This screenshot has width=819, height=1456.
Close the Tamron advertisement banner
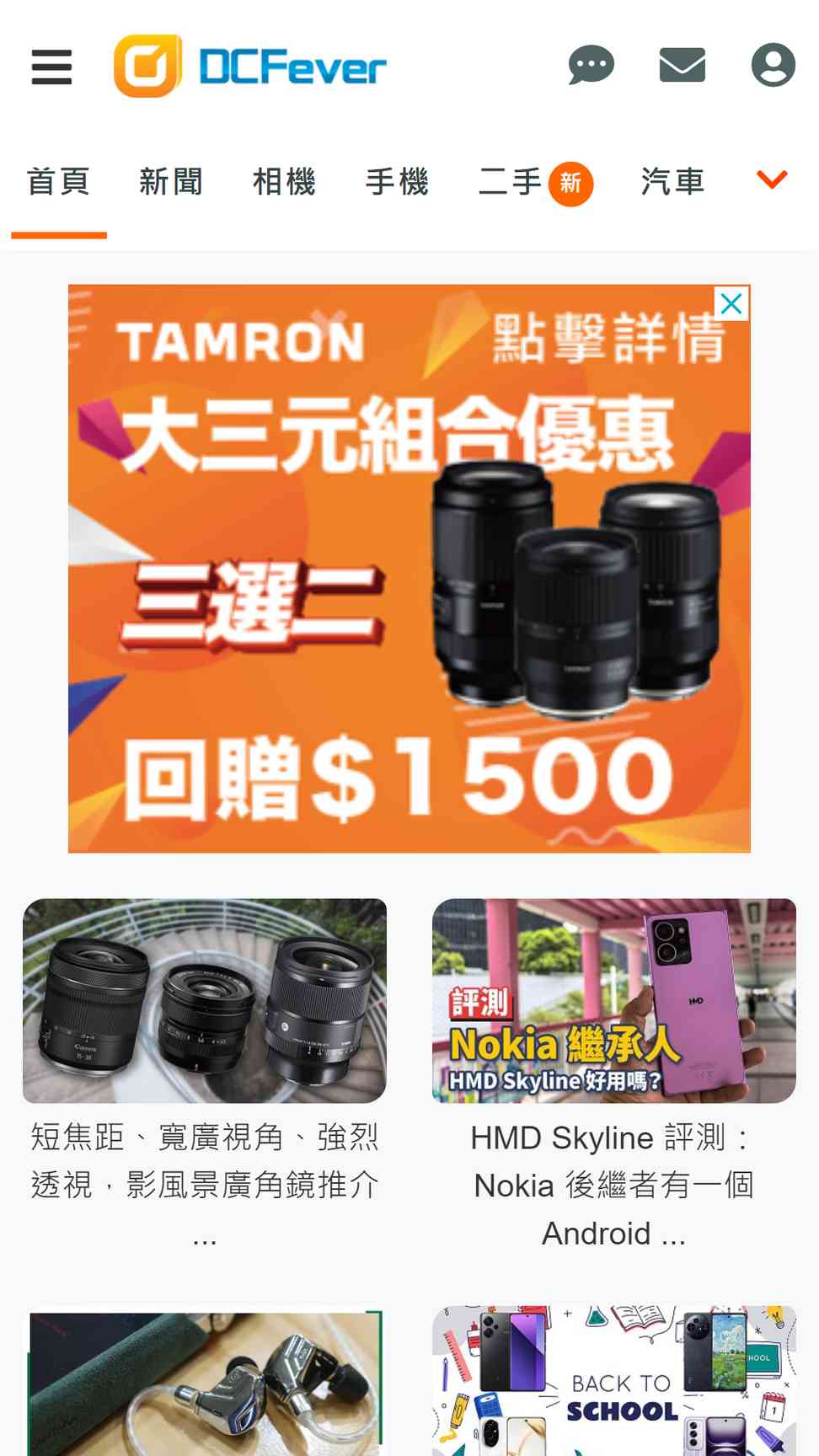[731, 303]
